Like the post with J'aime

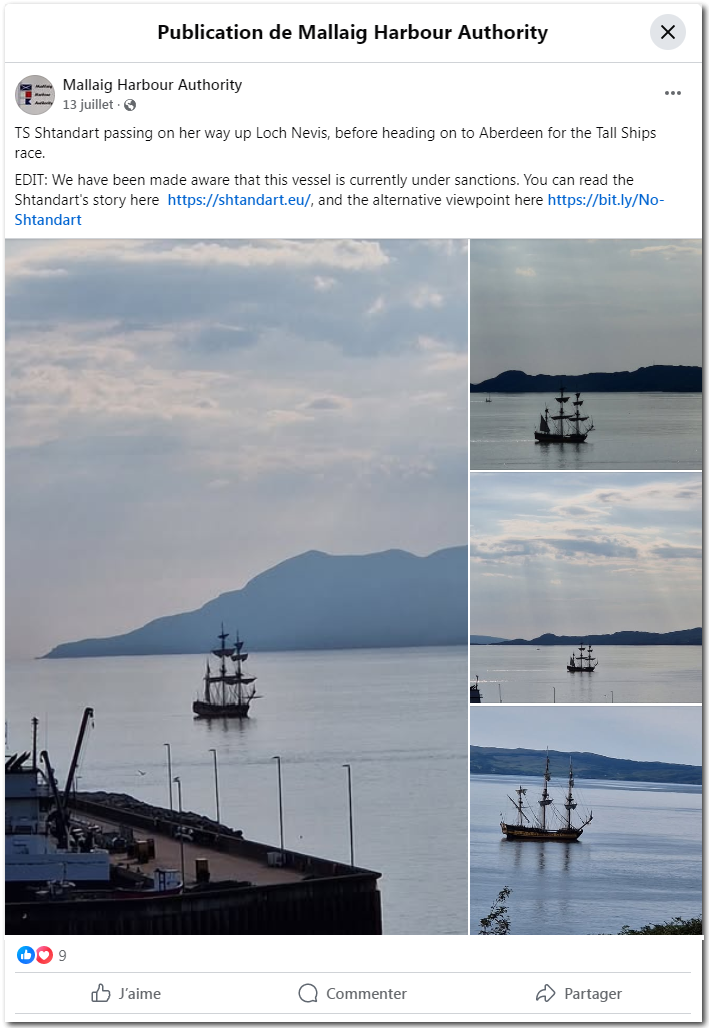pos(125,993)
